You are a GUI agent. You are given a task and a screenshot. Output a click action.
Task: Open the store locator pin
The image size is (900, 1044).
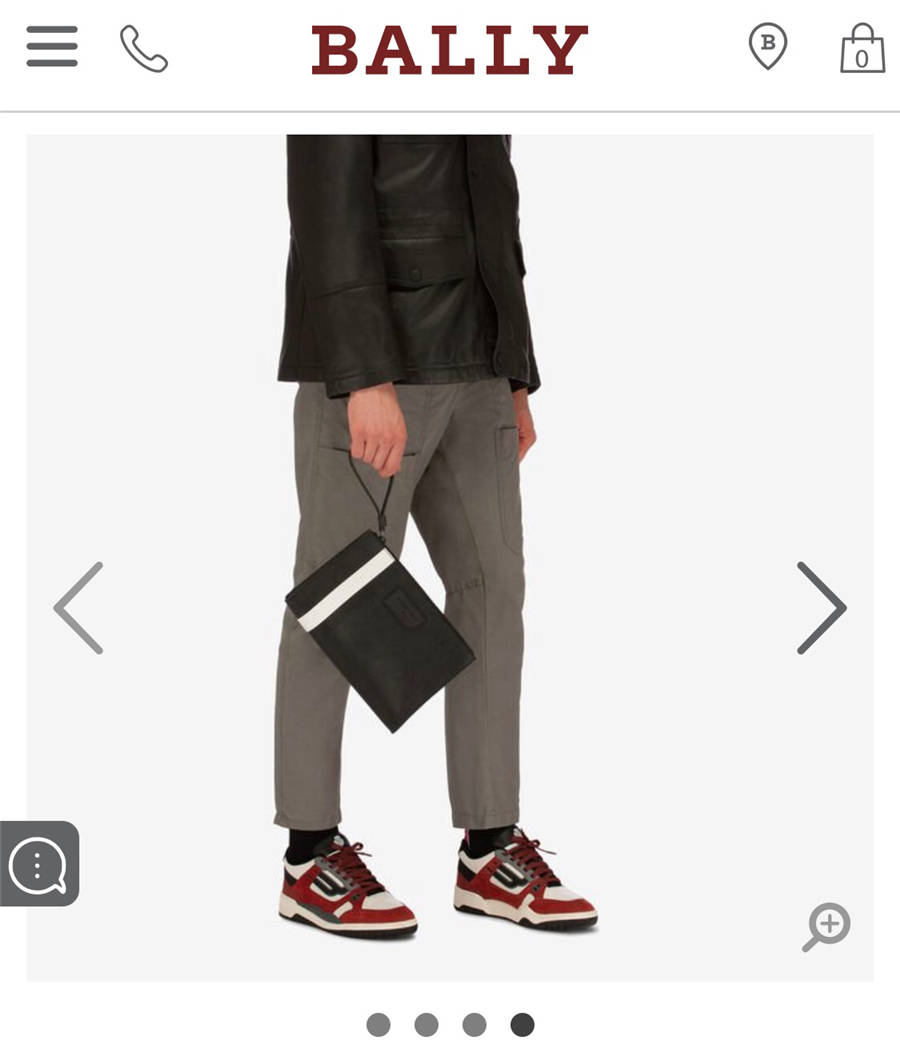768,47
